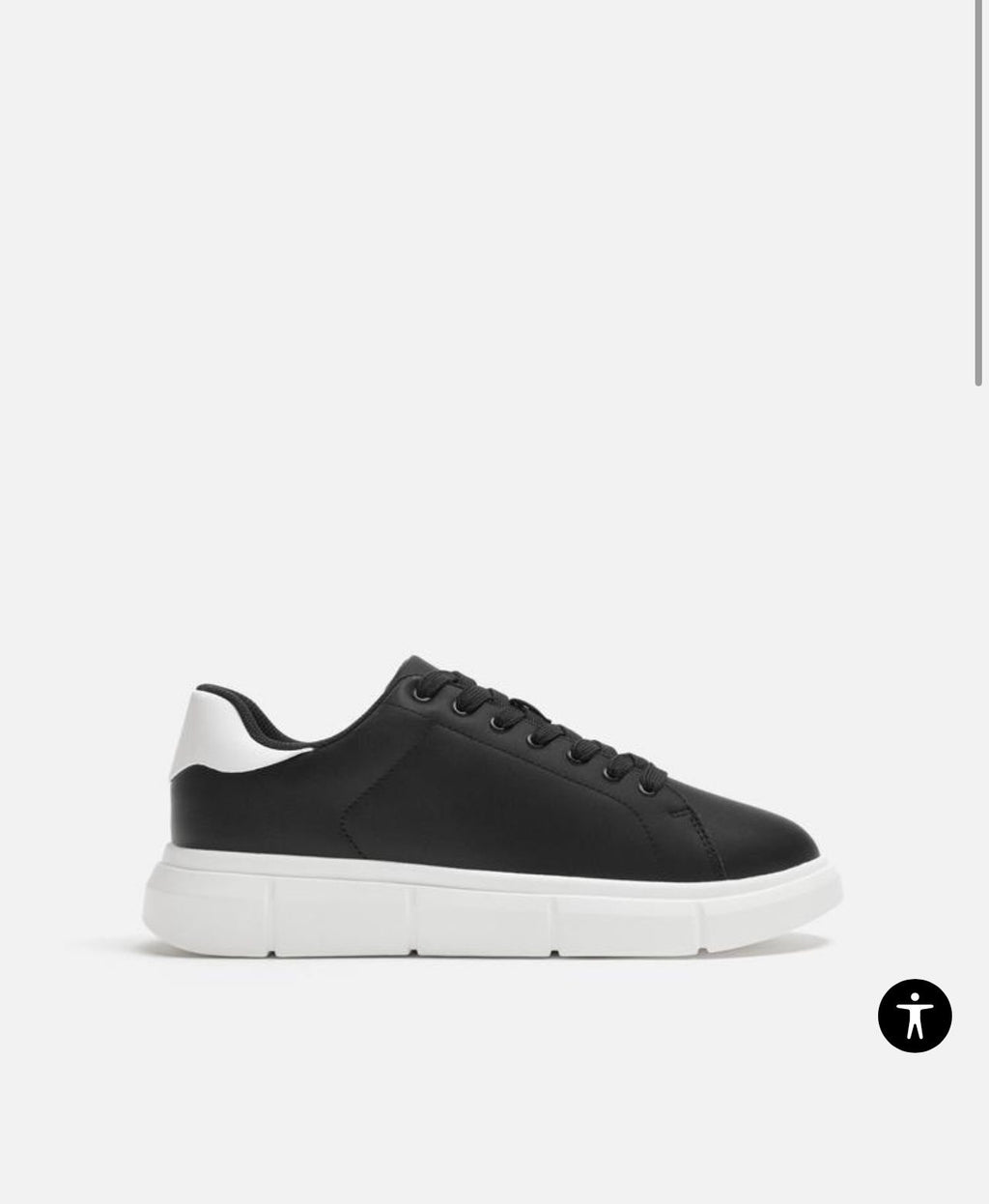The image size is (989, 1204).
Task: Launch accessibility settings via corner icon
Action: point(918,1015)
